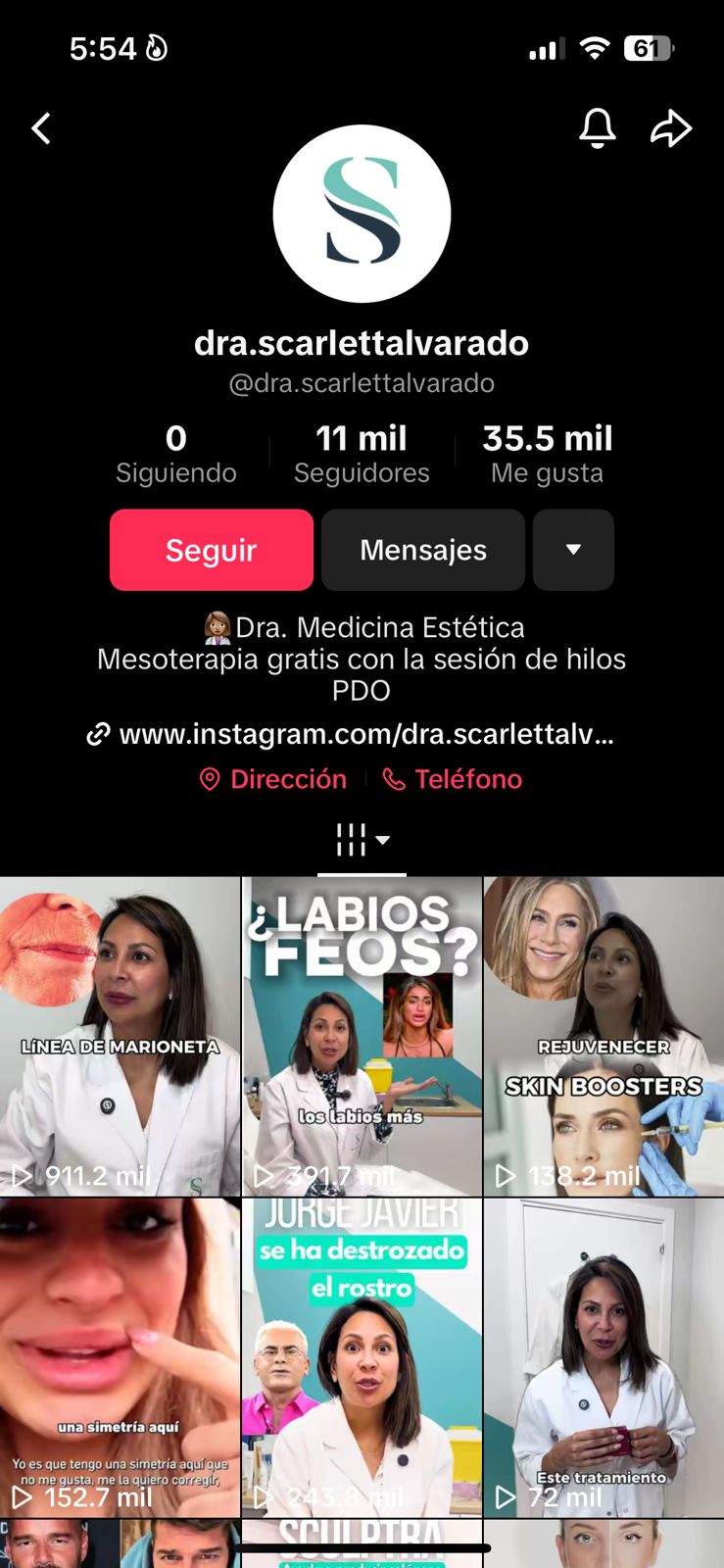Screen dimensions: 724x1568
Task: Play the Línea de Marioneta video
Action: [x=120, y=1036]
